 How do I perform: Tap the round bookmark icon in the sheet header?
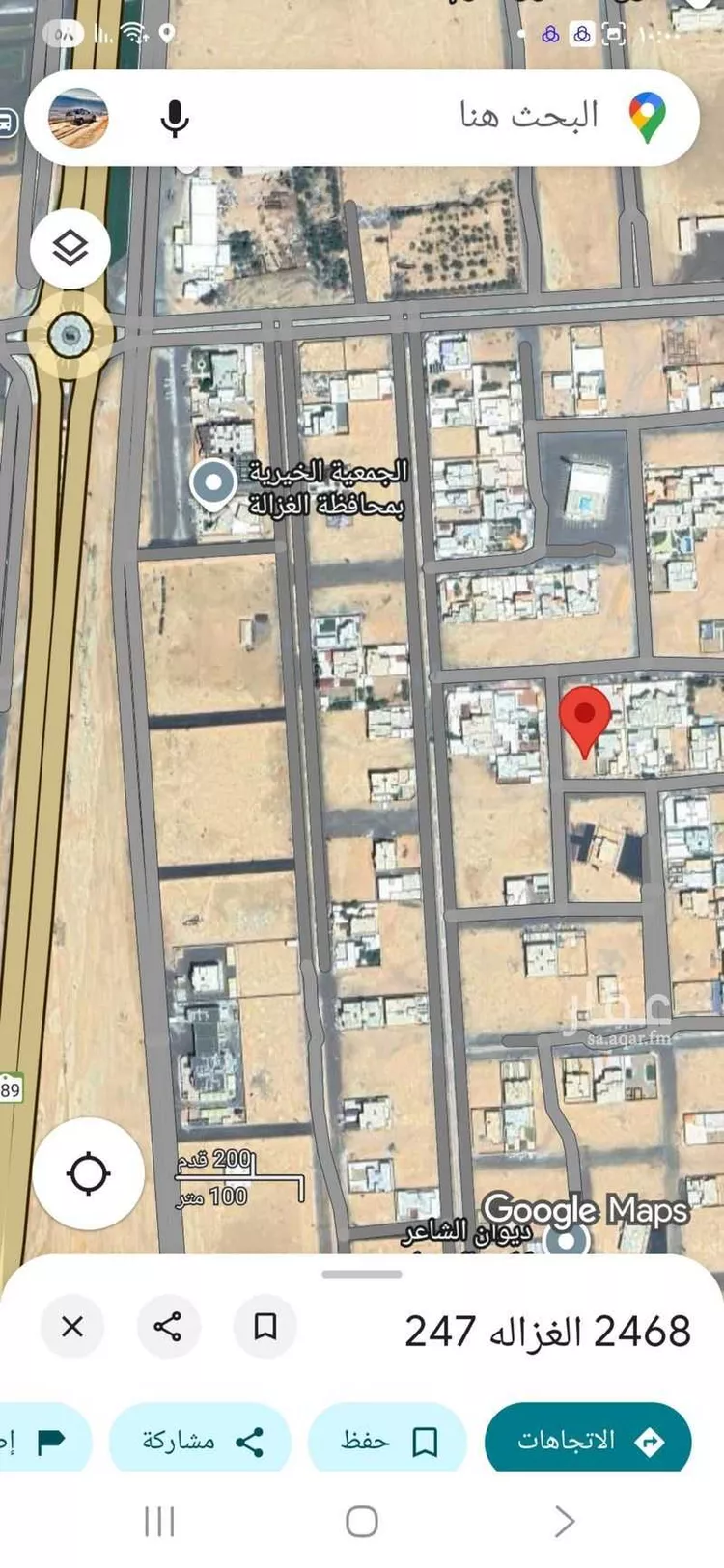(x=265, y=1327)
